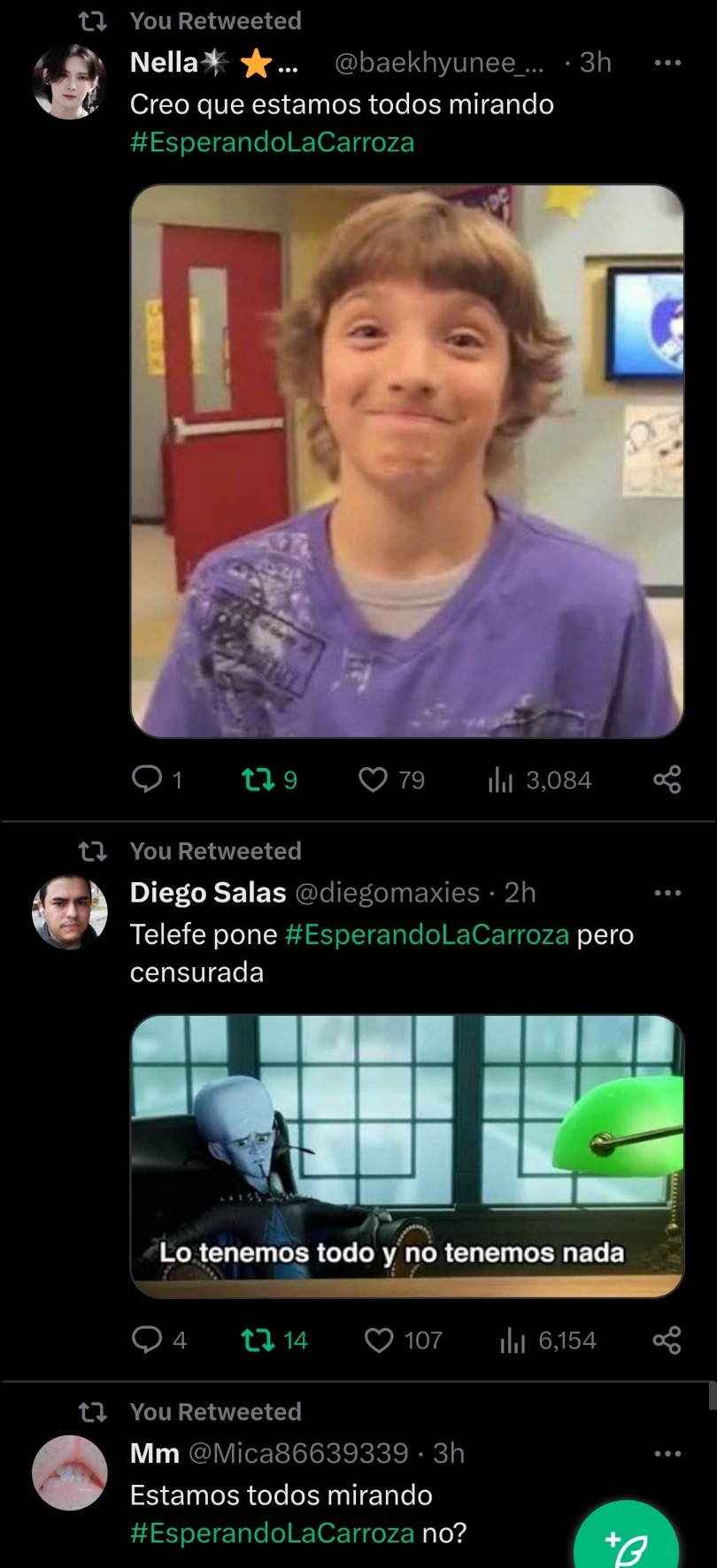The height and width of the screenshot is (1568, 717).
Task: Open the Megamind meme image
Action: click(406, 1156)
